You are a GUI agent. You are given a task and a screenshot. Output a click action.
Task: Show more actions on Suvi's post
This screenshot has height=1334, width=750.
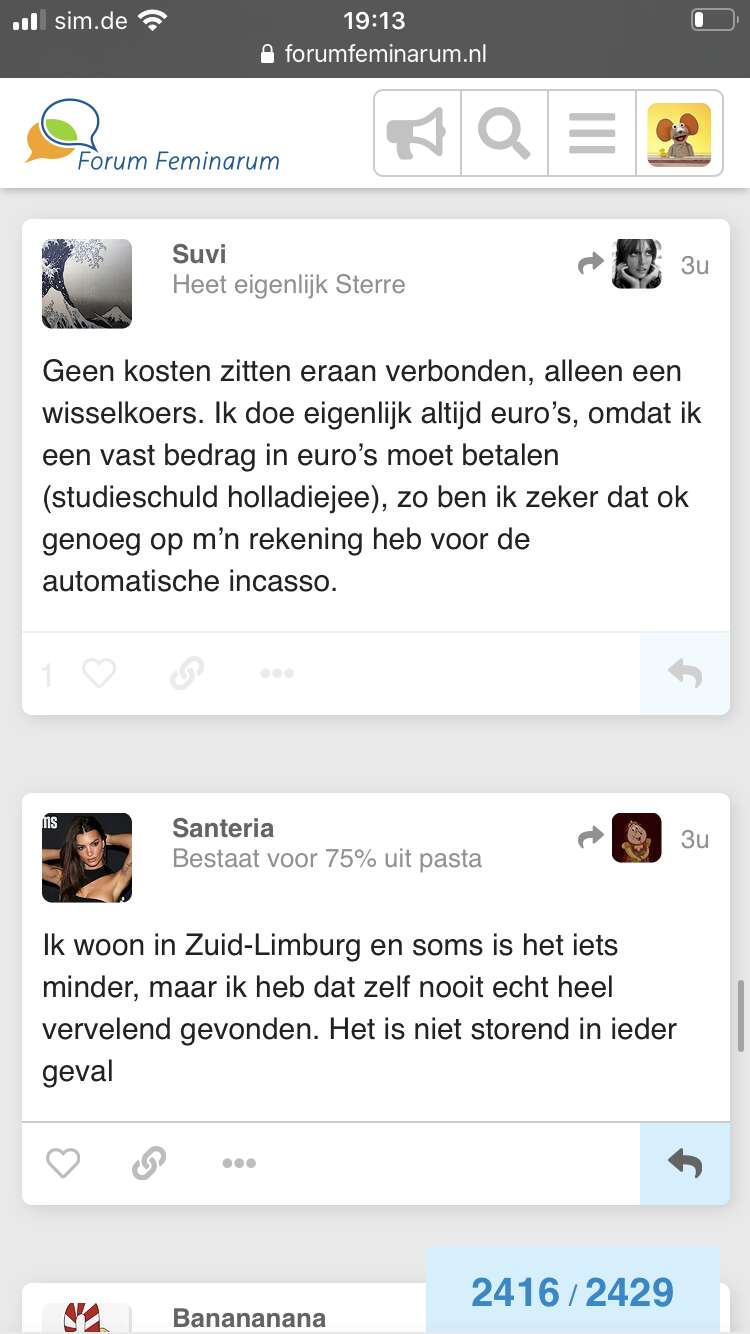coord(277,674)
